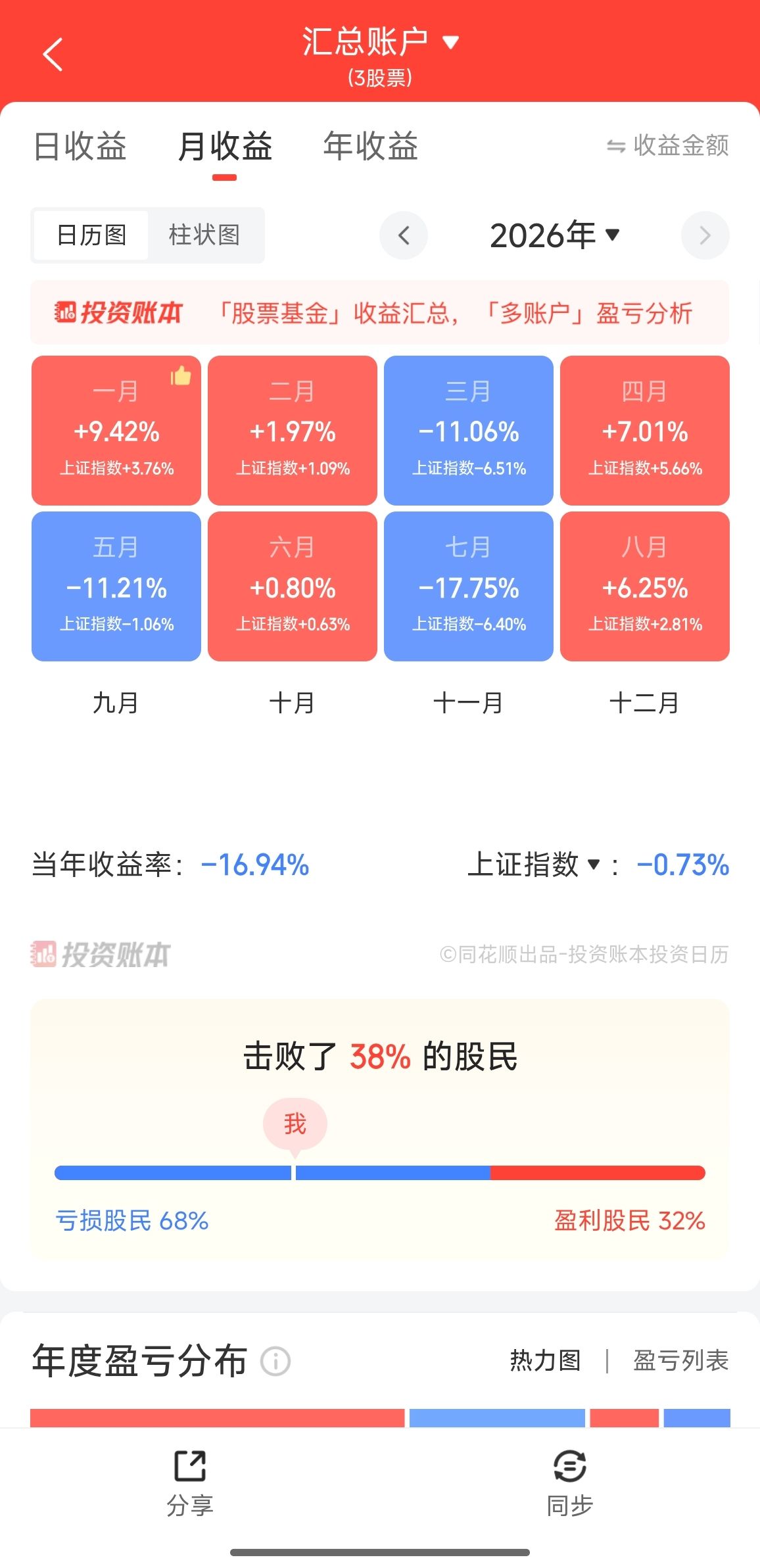
Task: Toggle display to 收益金额
Action: pyautogui.click(x=667, y=145)
